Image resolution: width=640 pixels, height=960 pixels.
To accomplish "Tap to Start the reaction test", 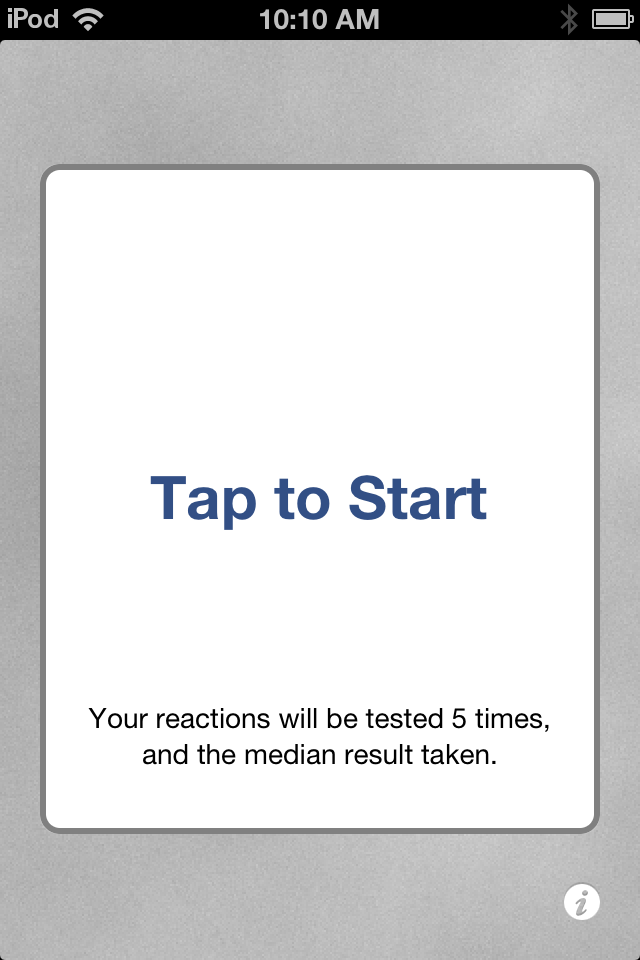I will coord(319,498).
